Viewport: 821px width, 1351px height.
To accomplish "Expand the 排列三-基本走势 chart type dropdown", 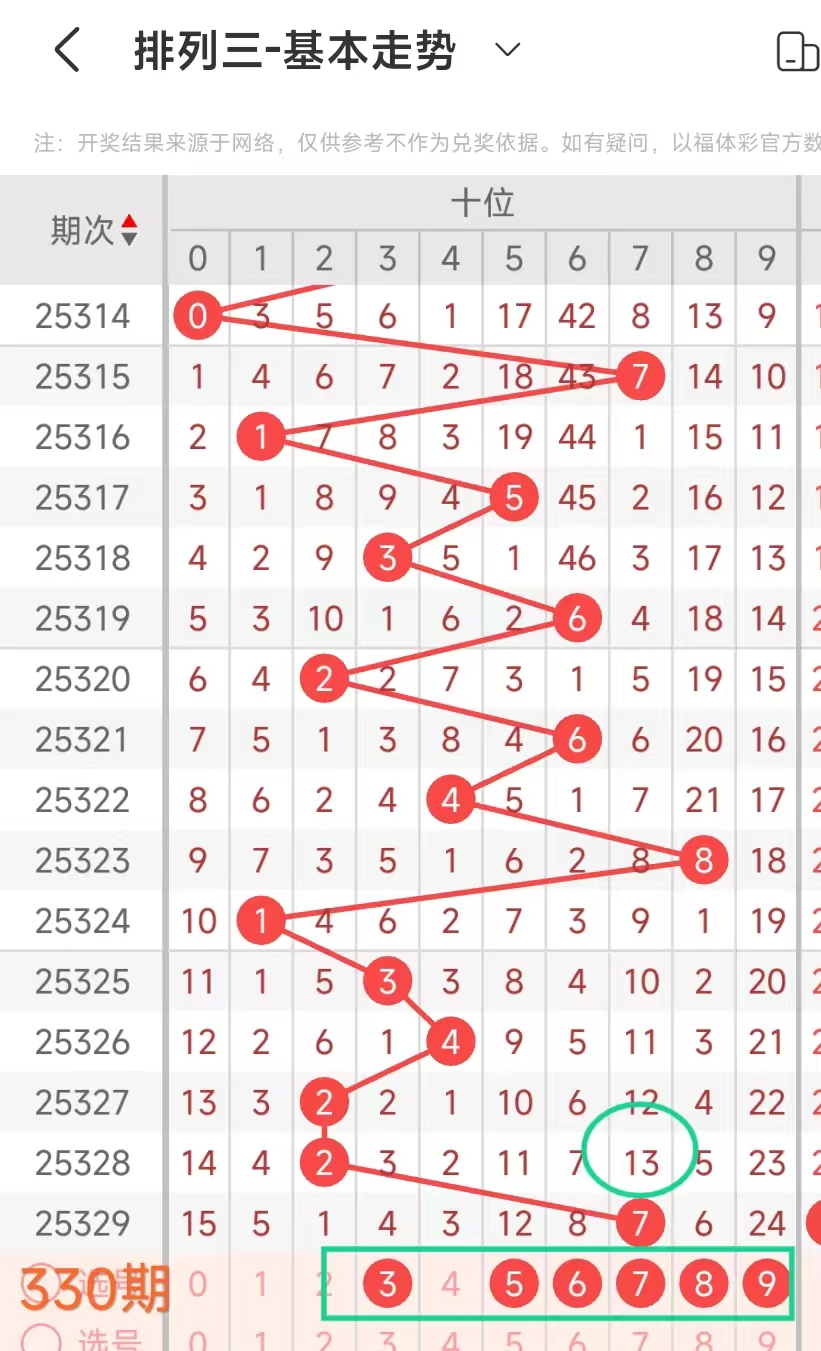I will click(508, 50).
